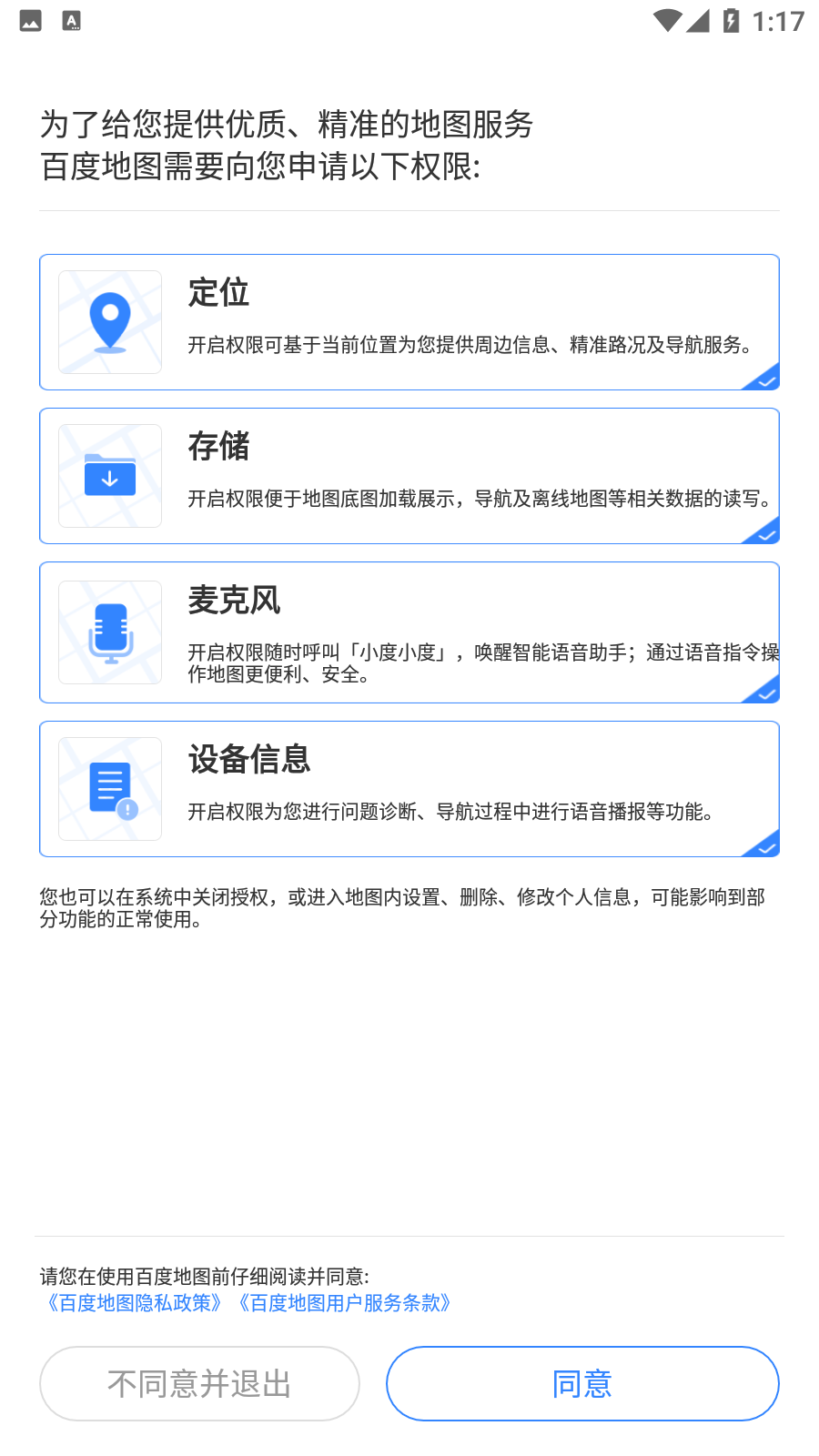
Task: Toggle the checkmark on the 麦克风 card
Action: pyautogui.click(x=767, y=693)
